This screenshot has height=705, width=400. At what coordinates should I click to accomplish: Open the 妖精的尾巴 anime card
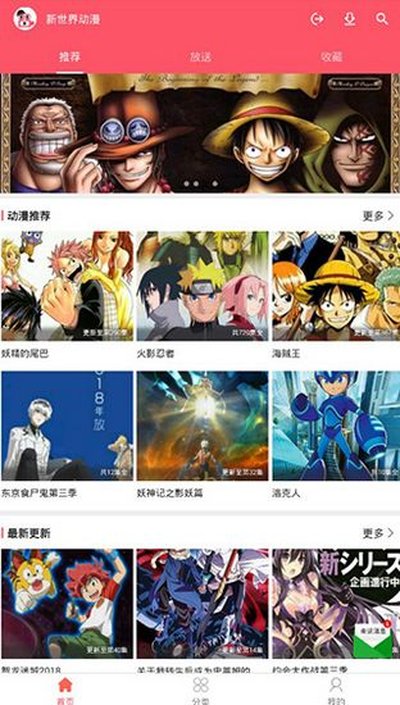tap(67, 295)
